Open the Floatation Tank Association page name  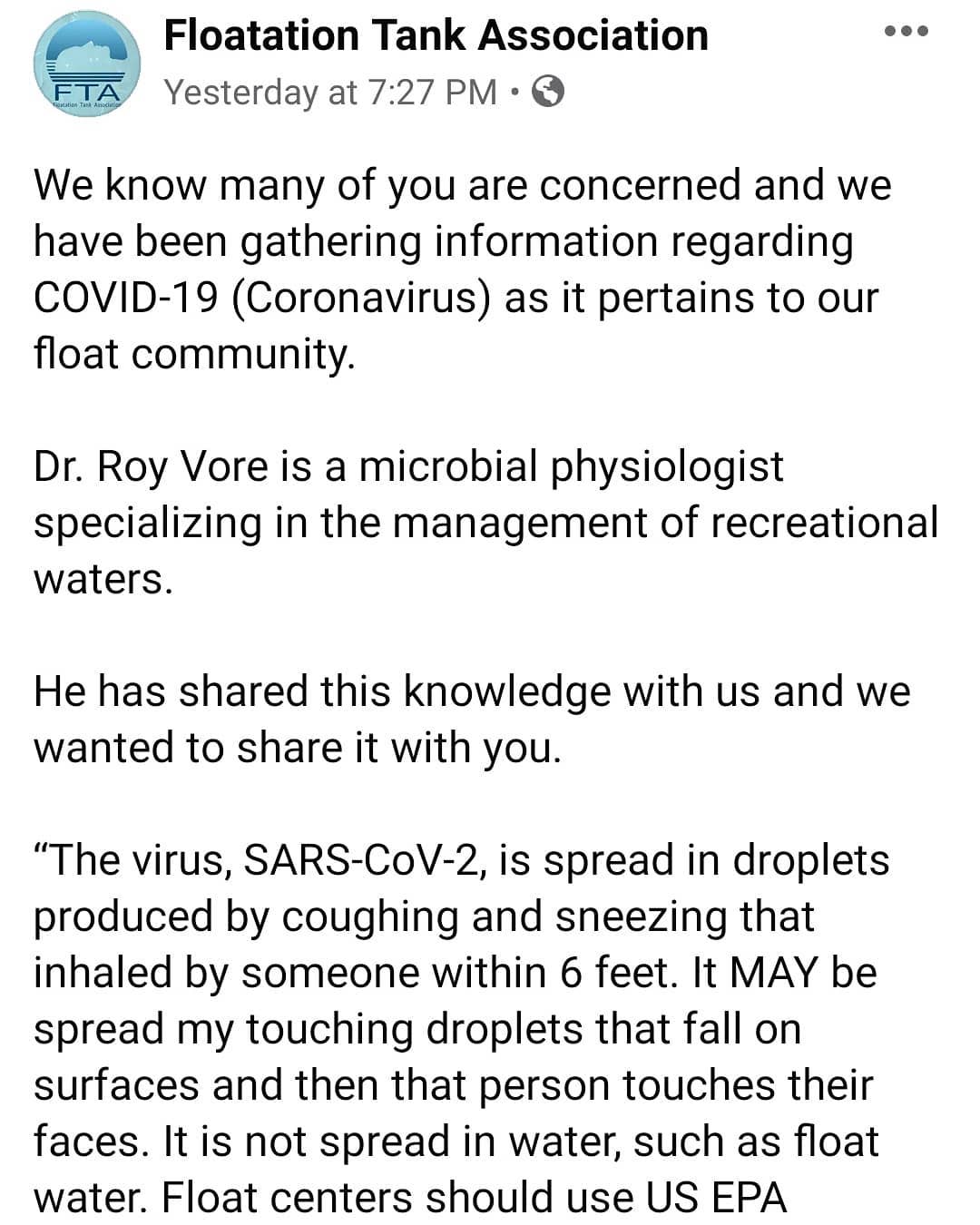point(436,36)
